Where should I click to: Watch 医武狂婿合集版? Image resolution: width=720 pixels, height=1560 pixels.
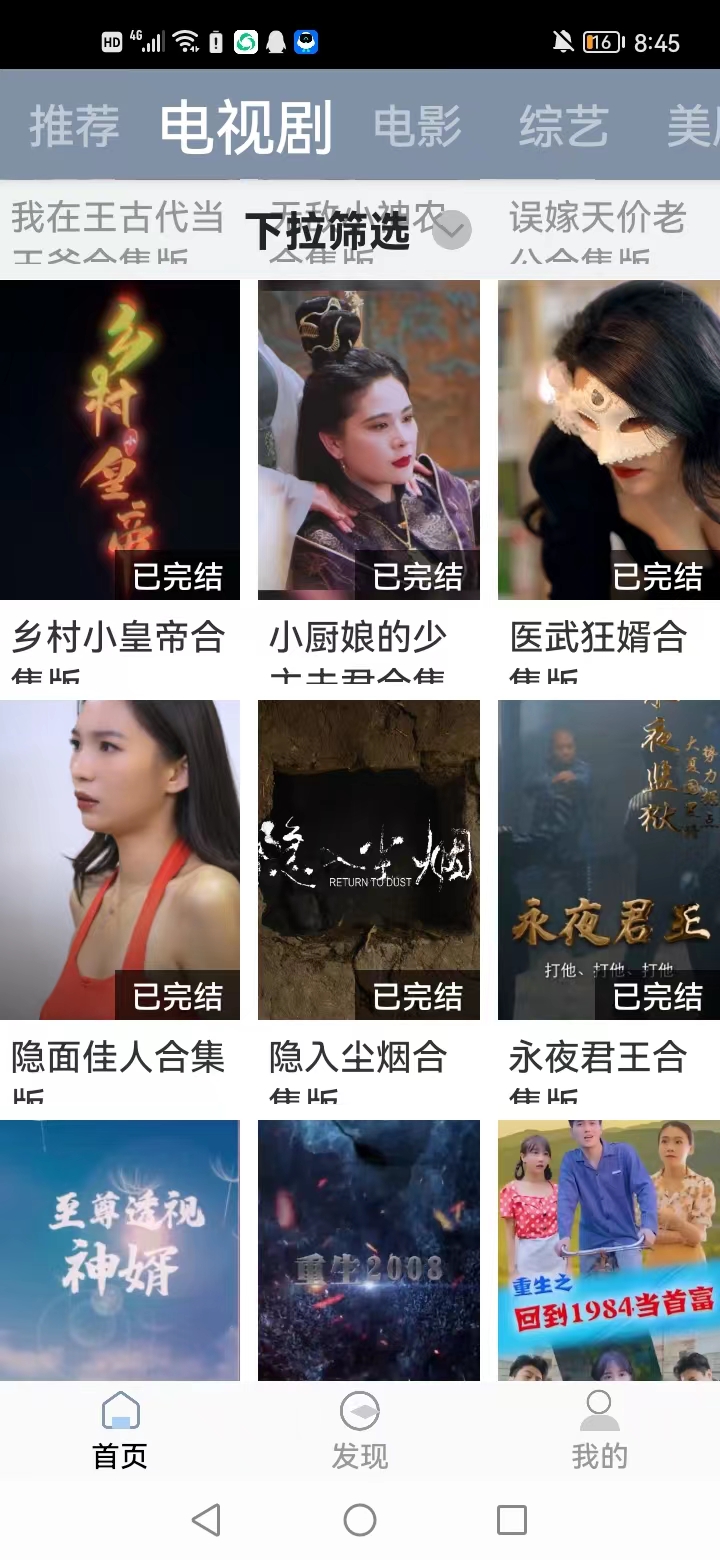[608, 440]
